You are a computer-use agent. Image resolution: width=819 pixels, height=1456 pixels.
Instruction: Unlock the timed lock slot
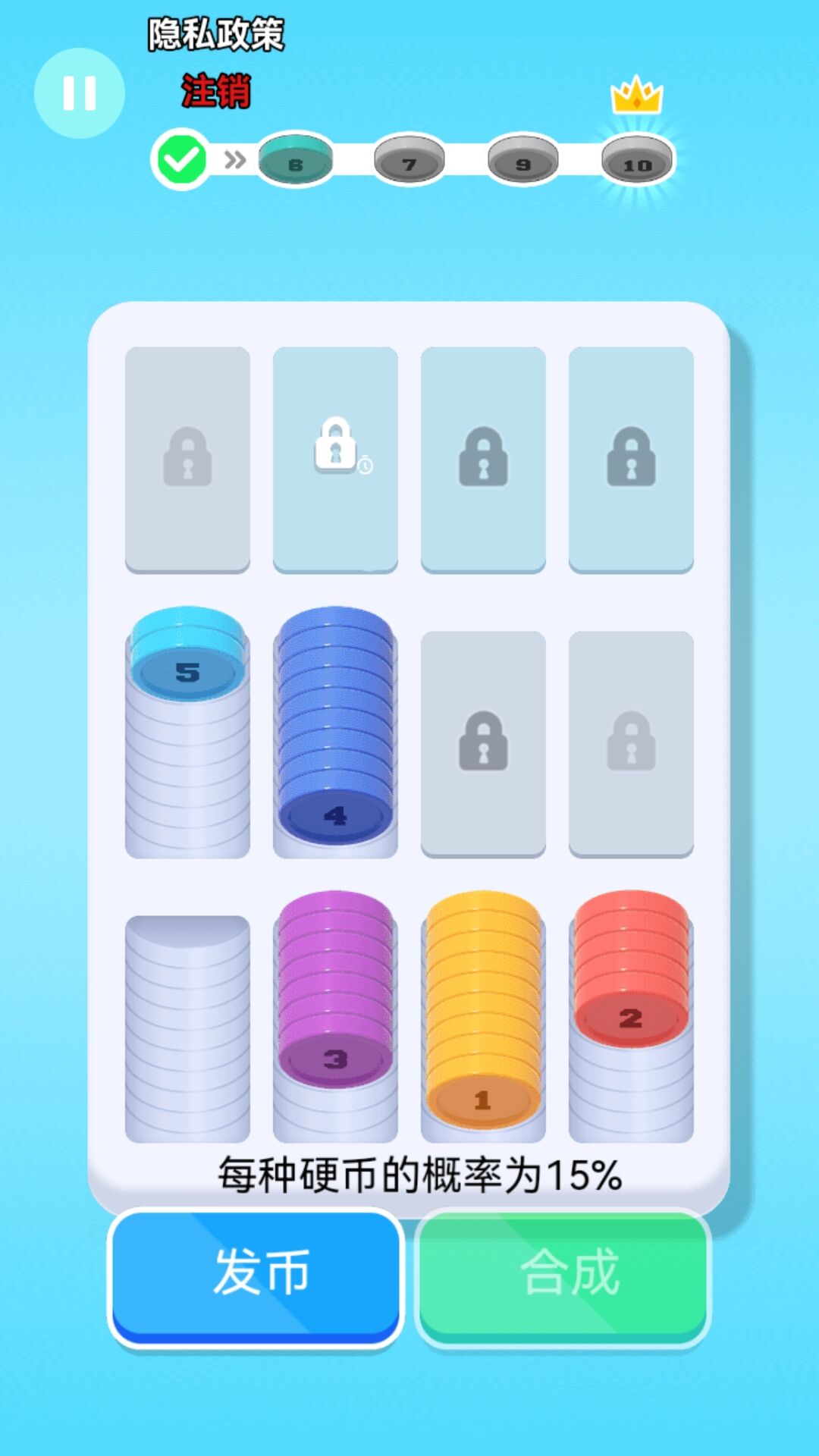335,459
